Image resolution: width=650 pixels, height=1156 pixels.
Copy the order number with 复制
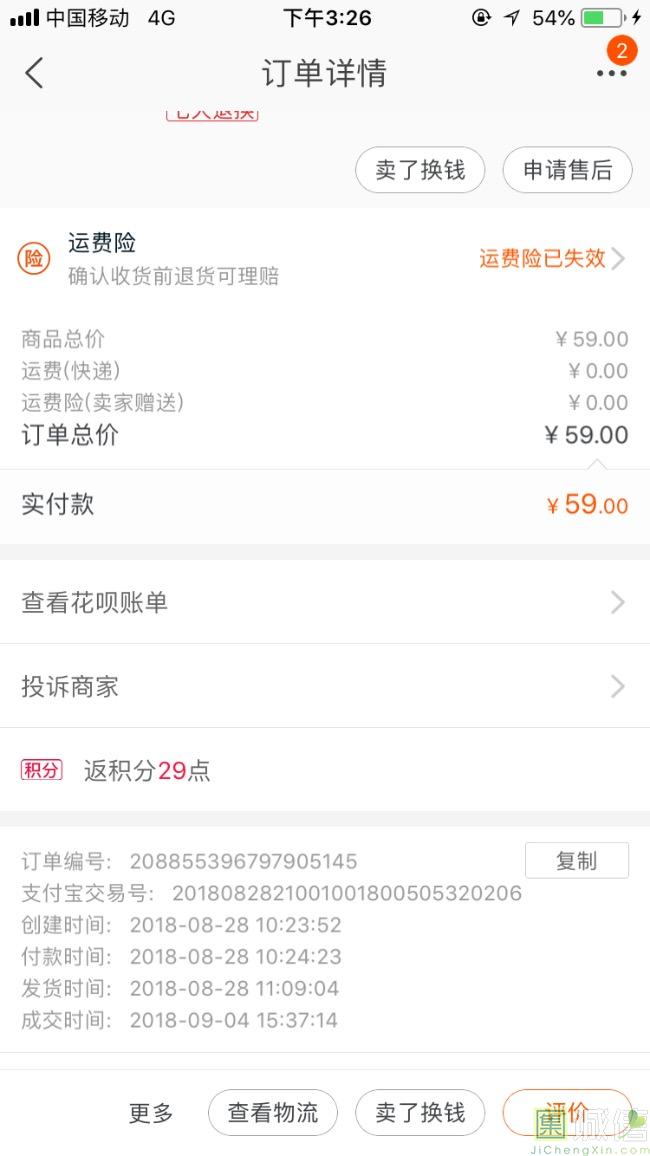576,860
